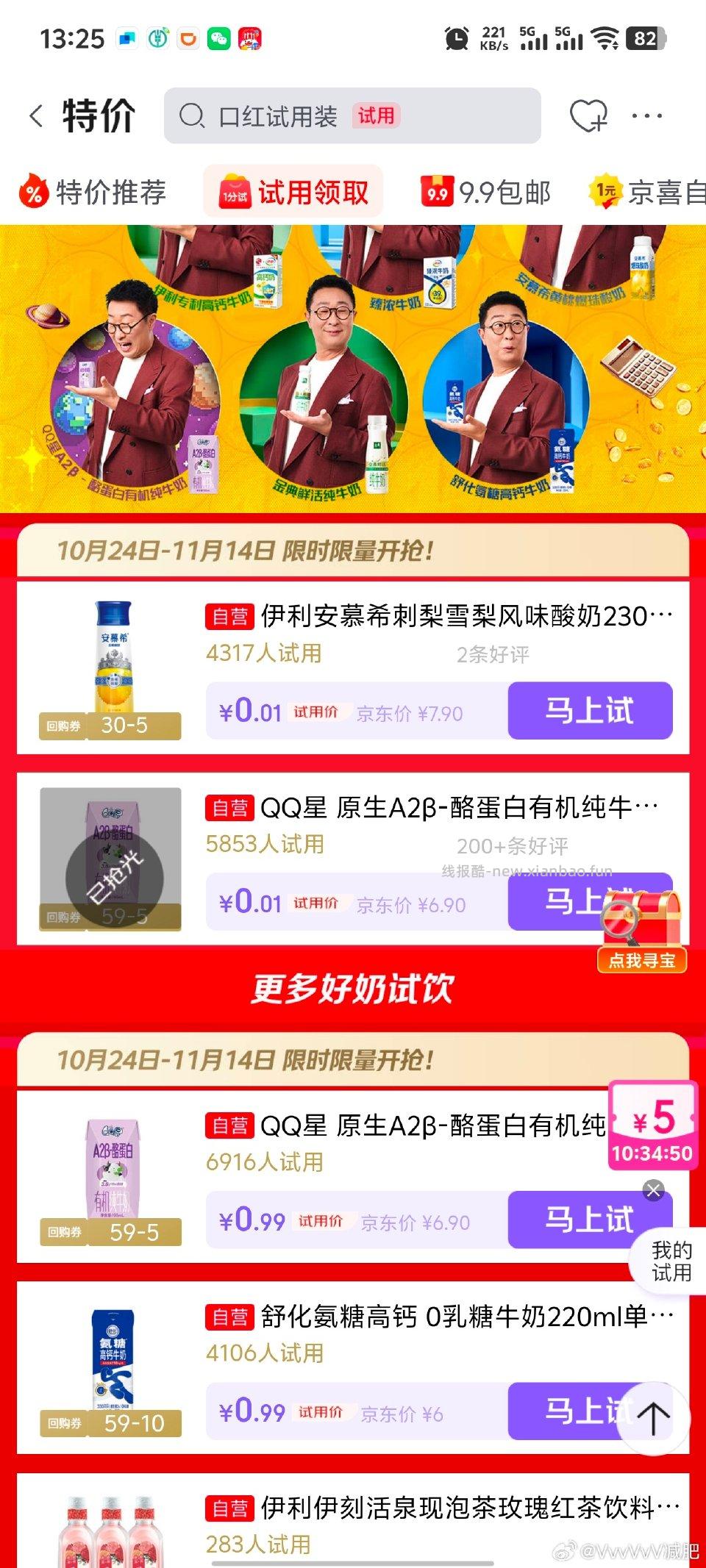706x1568 pixels.
Task: Tap the magnifier icon in the search bar
Action: pos(193,116)
